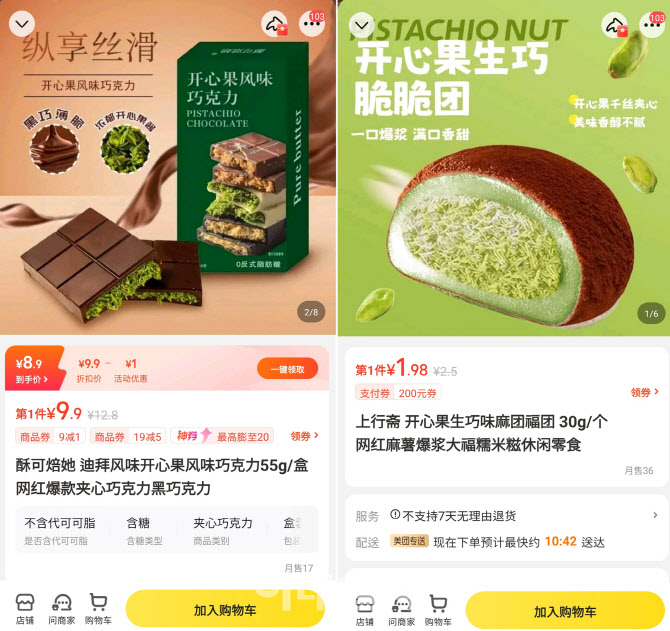
Task: Open 领券 on the chocolate product page
Action: coord(304,436)
